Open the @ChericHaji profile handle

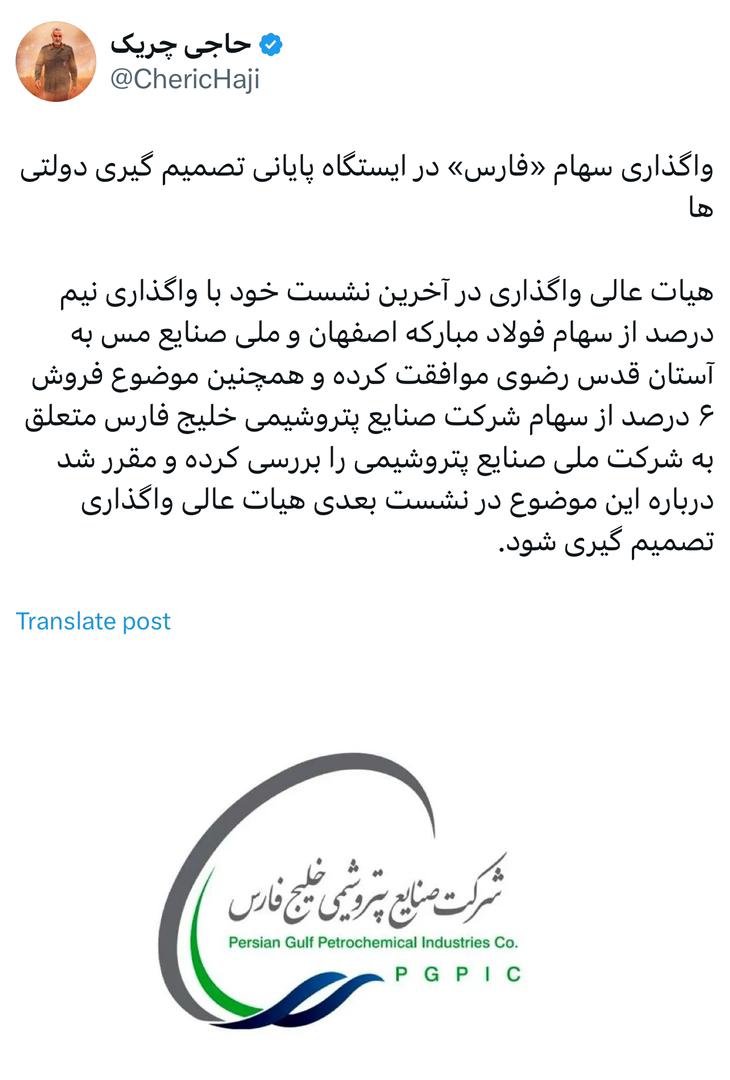tap(183, 80)
